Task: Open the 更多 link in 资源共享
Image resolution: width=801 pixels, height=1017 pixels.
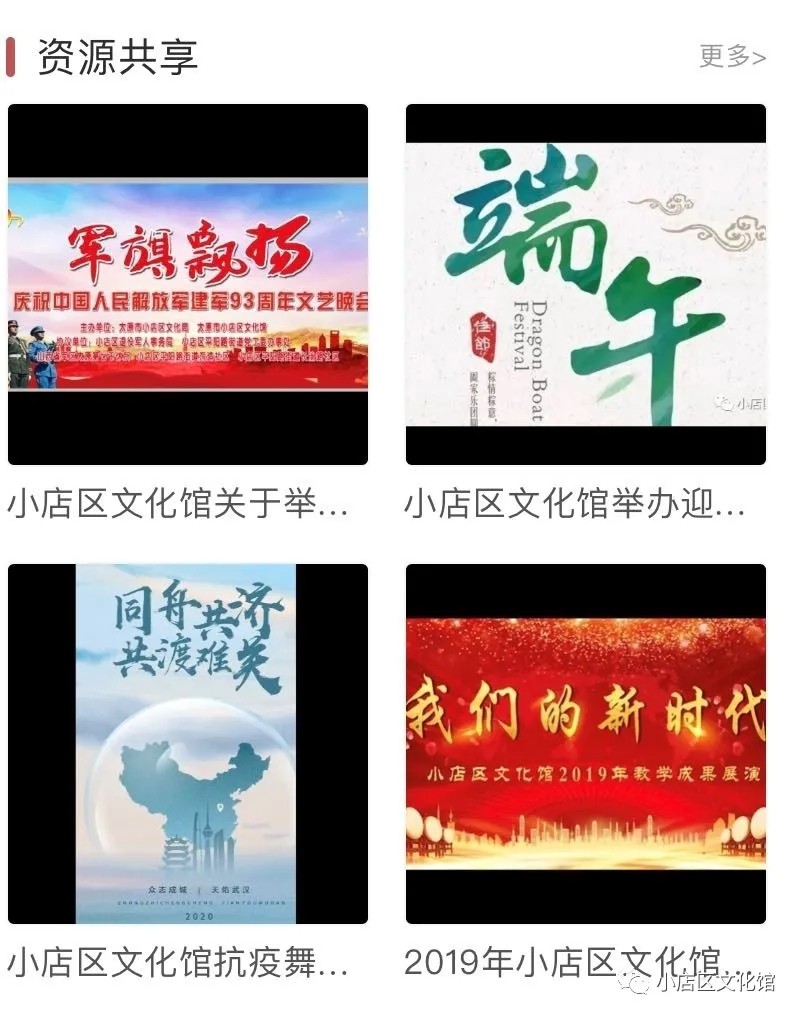Action: coord(732,56)
